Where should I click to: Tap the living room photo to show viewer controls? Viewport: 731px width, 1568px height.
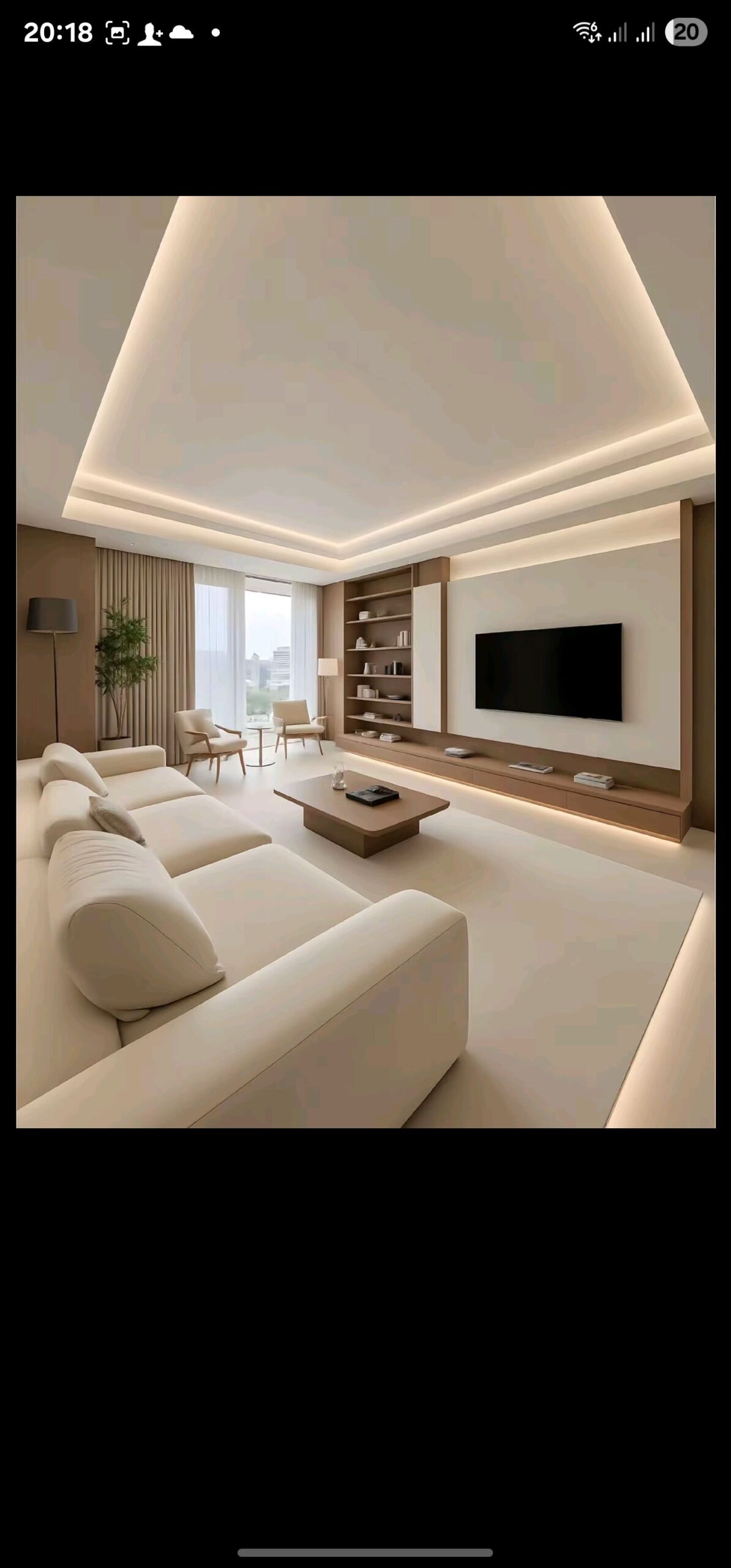tap(365, 661)
